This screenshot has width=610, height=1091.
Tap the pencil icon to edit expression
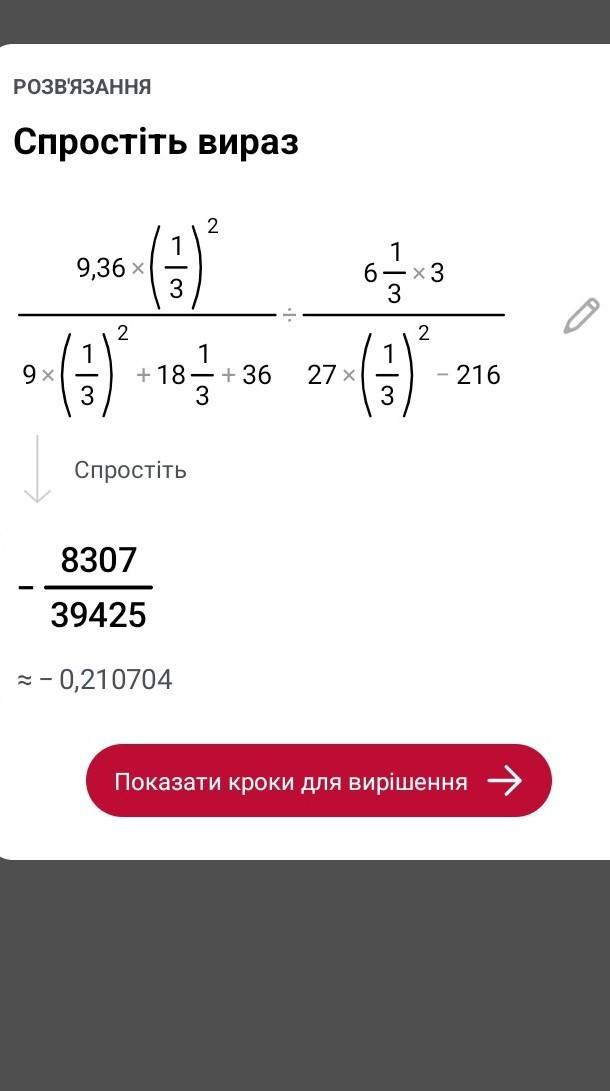coord(581,315)
